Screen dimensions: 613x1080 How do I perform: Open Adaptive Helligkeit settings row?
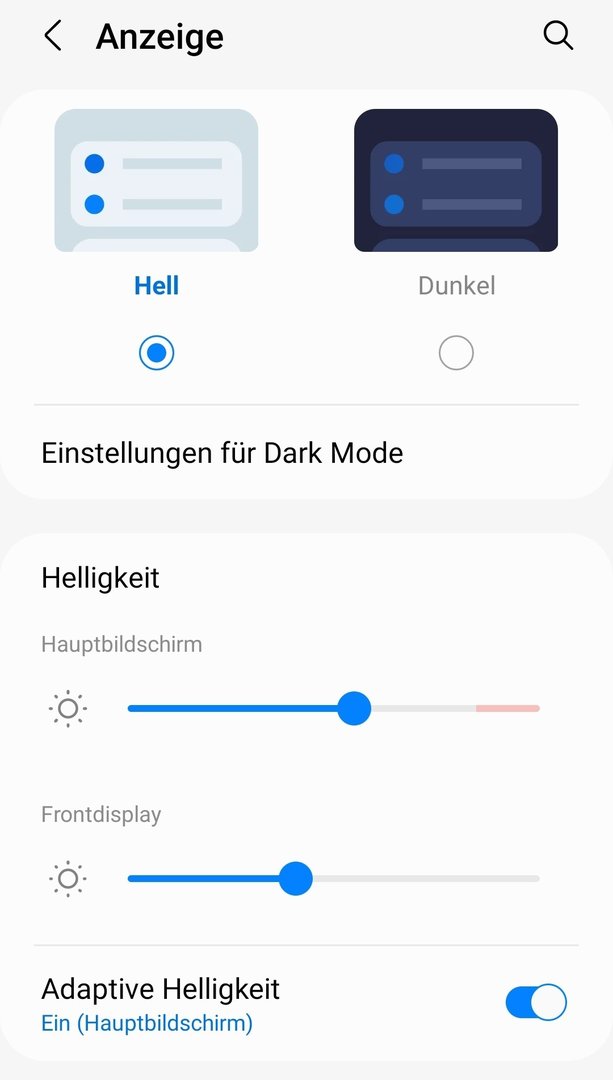(306, 1002)
